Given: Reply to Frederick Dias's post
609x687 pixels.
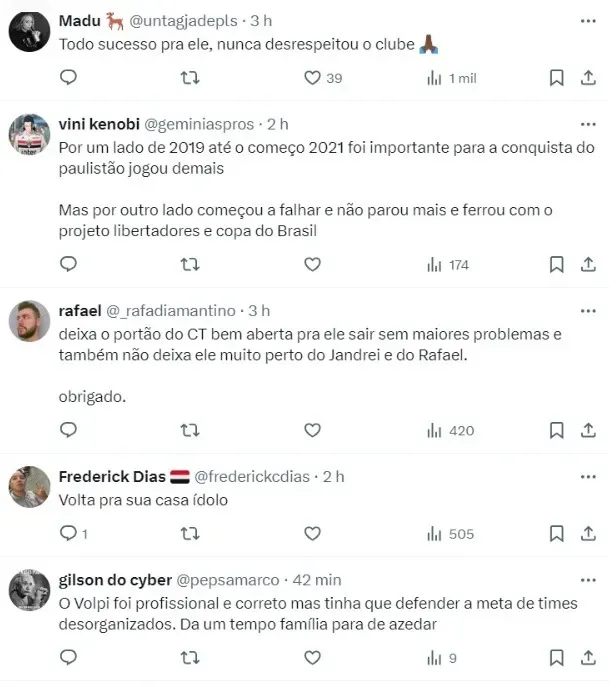Looking at the screenshot, I should click(68, 534).
